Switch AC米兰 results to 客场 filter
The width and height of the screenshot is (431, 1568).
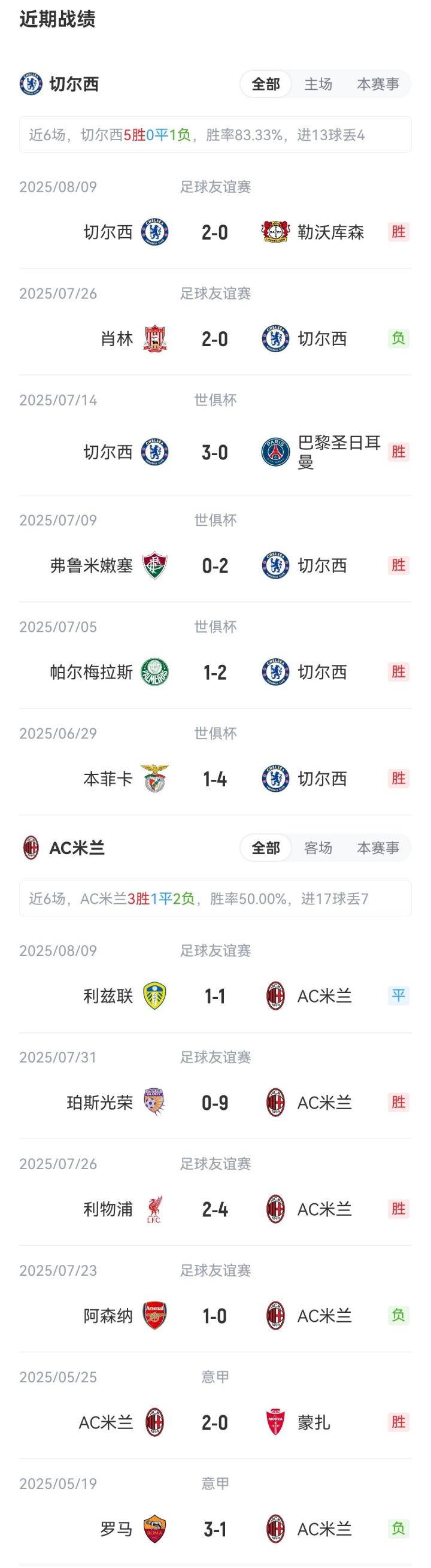318,848
